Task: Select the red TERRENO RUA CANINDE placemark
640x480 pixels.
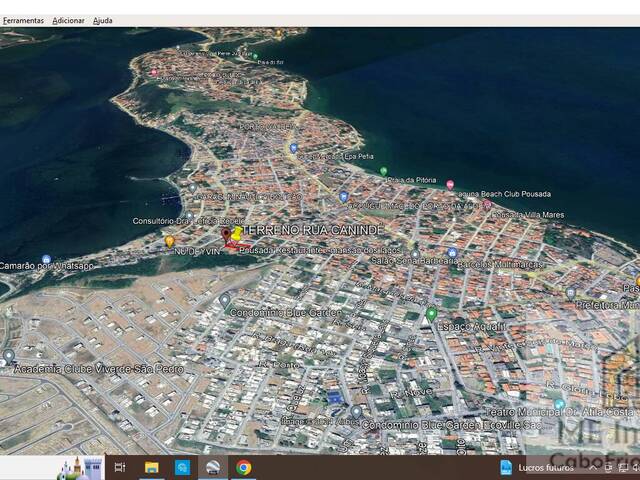Action: tap(225, 234)
